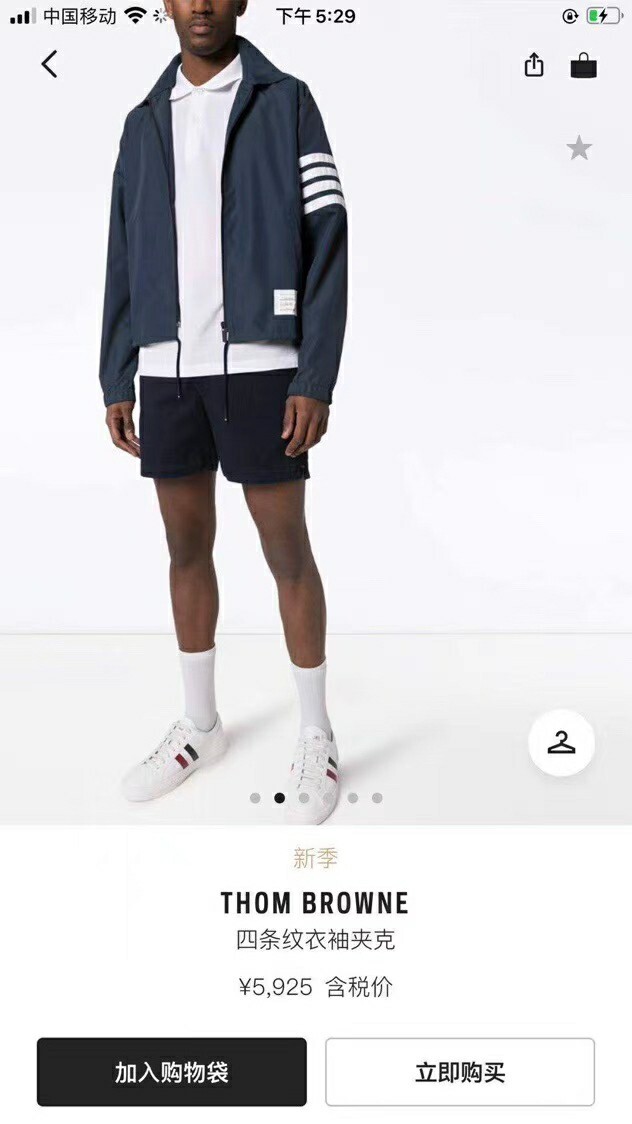Tap 加入购物袋 to add to bag

[172, 1073]
